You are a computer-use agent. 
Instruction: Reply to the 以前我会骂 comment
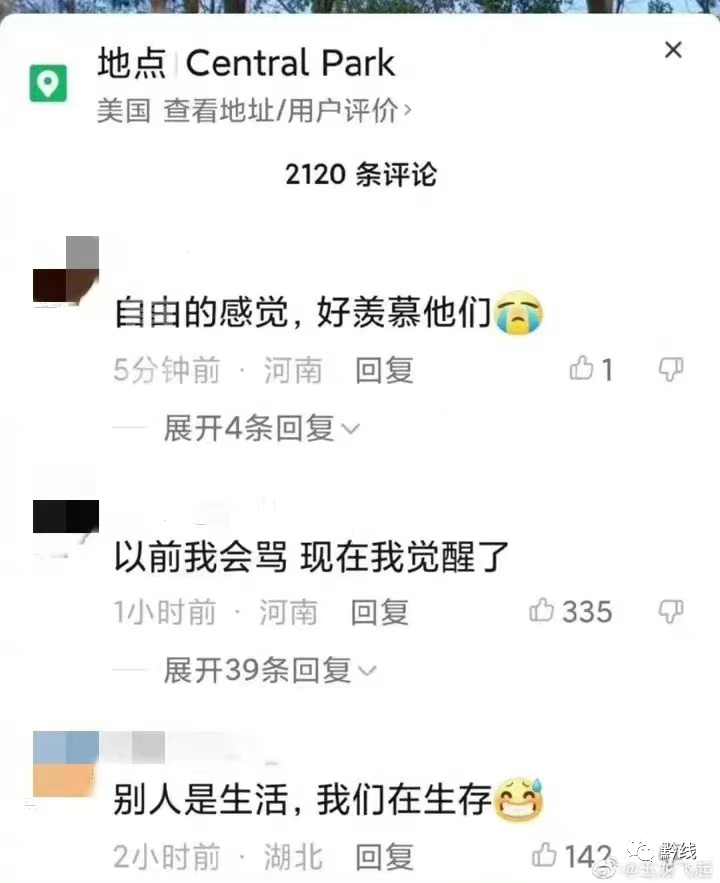click(379, 611)
